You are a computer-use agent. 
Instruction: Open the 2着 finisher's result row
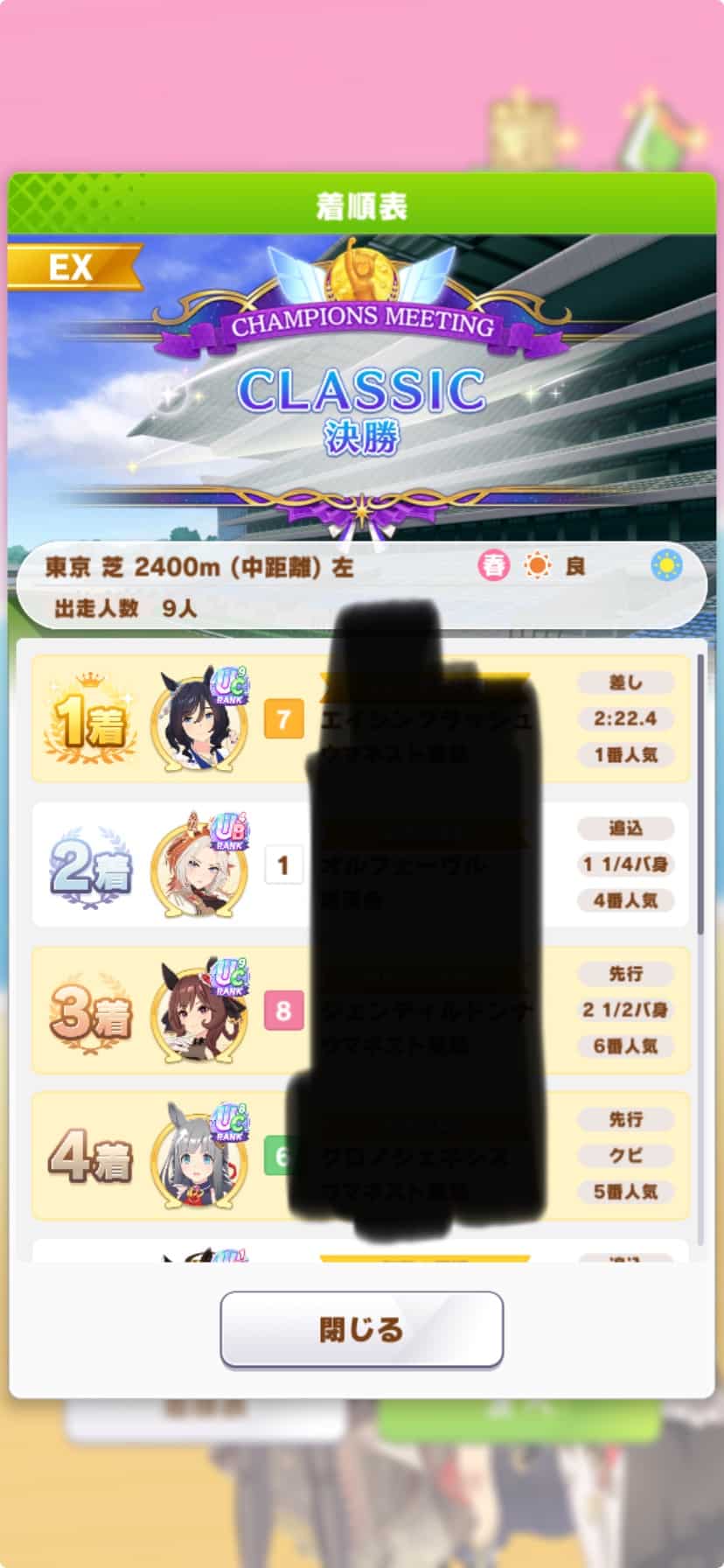[199, 864]
